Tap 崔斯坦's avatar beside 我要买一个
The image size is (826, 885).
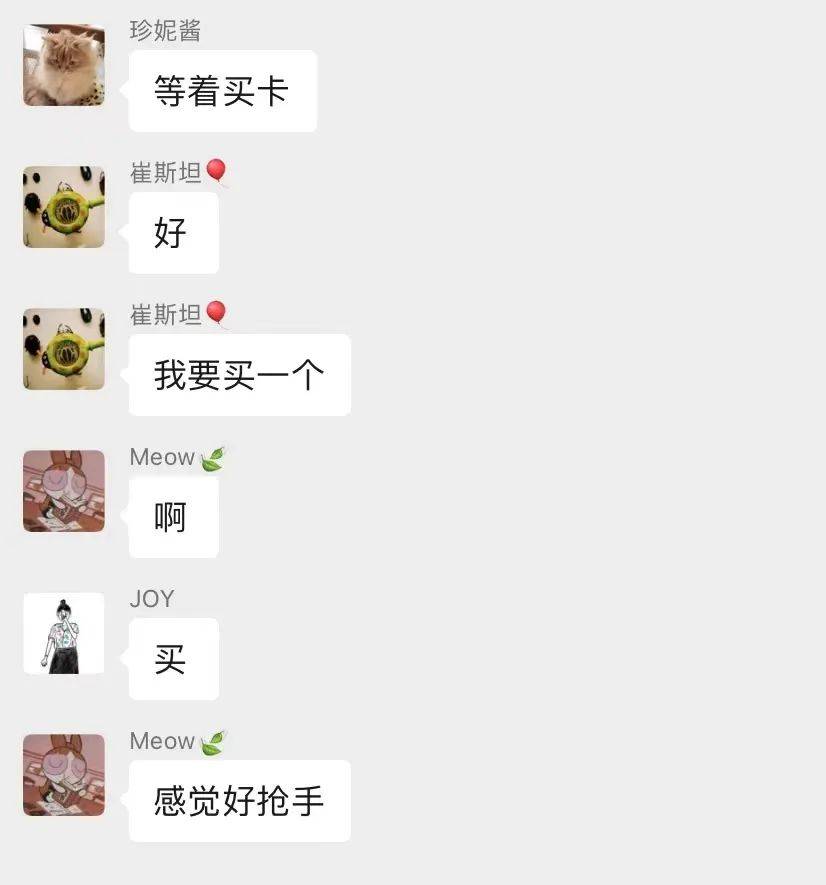tap(64, 349)
